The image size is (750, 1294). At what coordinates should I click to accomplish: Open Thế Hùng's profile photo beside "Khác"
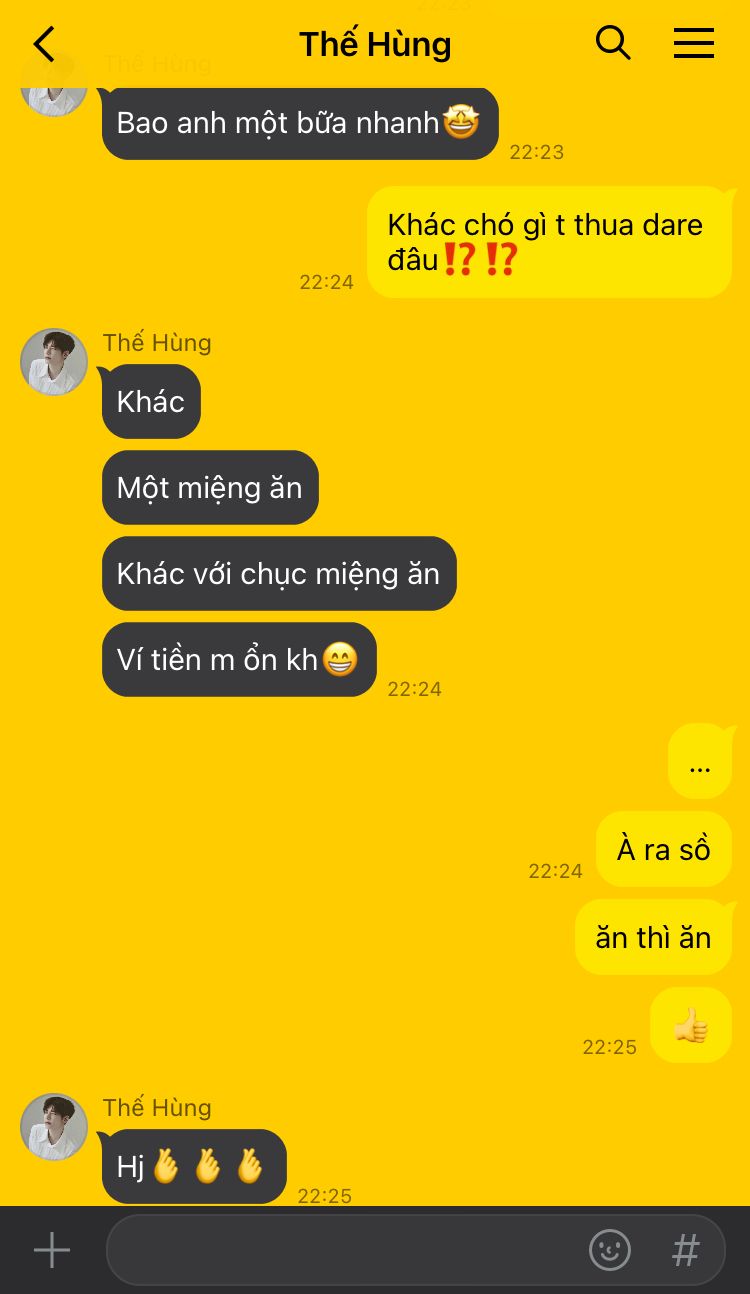[x=54, y=362]
